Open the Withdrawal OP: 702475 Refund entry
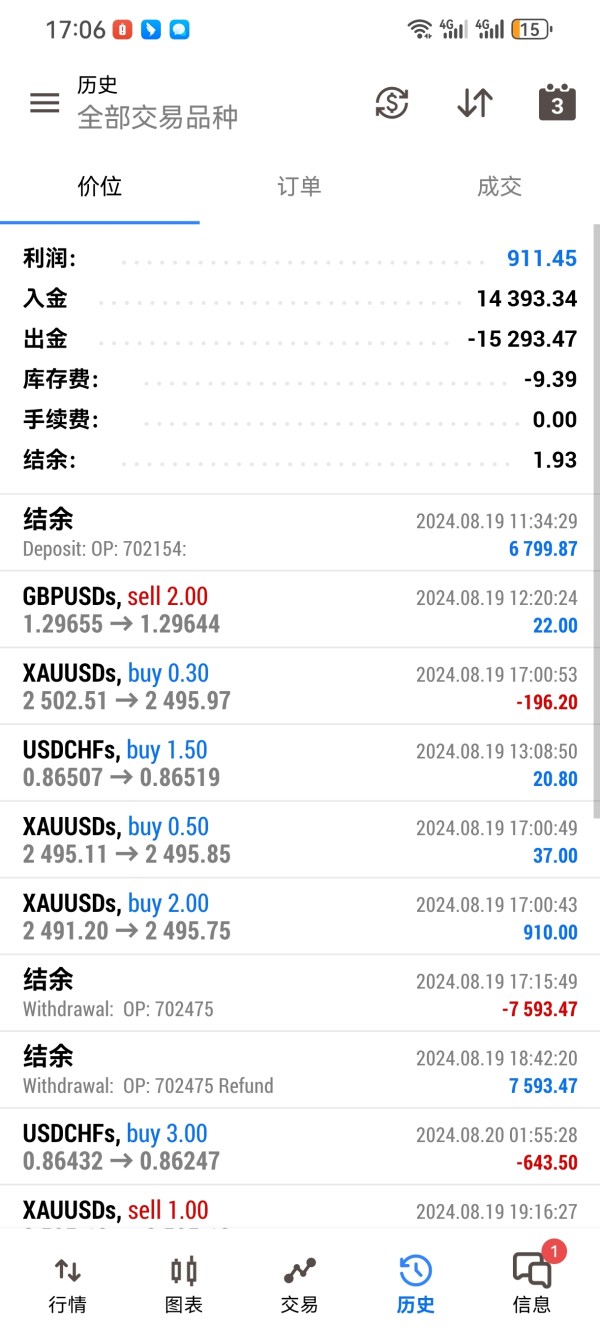 tap(298, 1070)
